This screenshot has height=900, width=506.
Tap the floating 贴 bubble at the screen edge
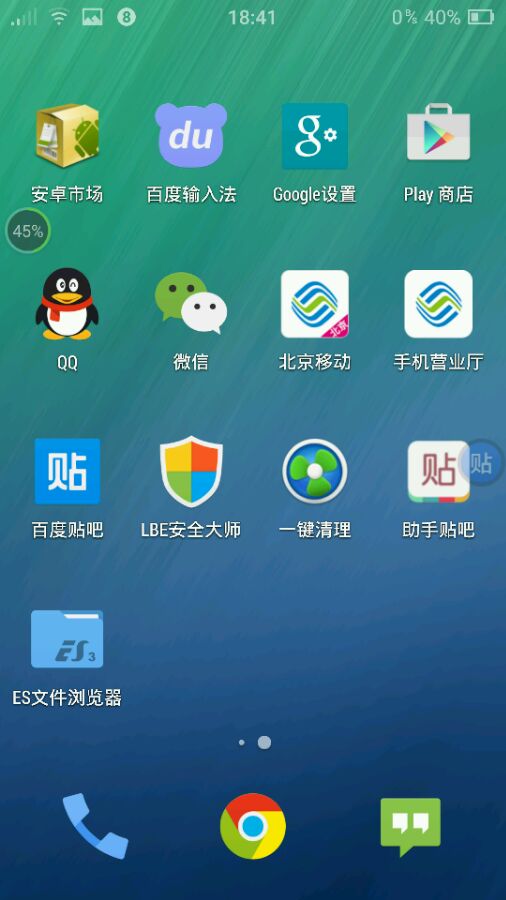pos(482,463)
